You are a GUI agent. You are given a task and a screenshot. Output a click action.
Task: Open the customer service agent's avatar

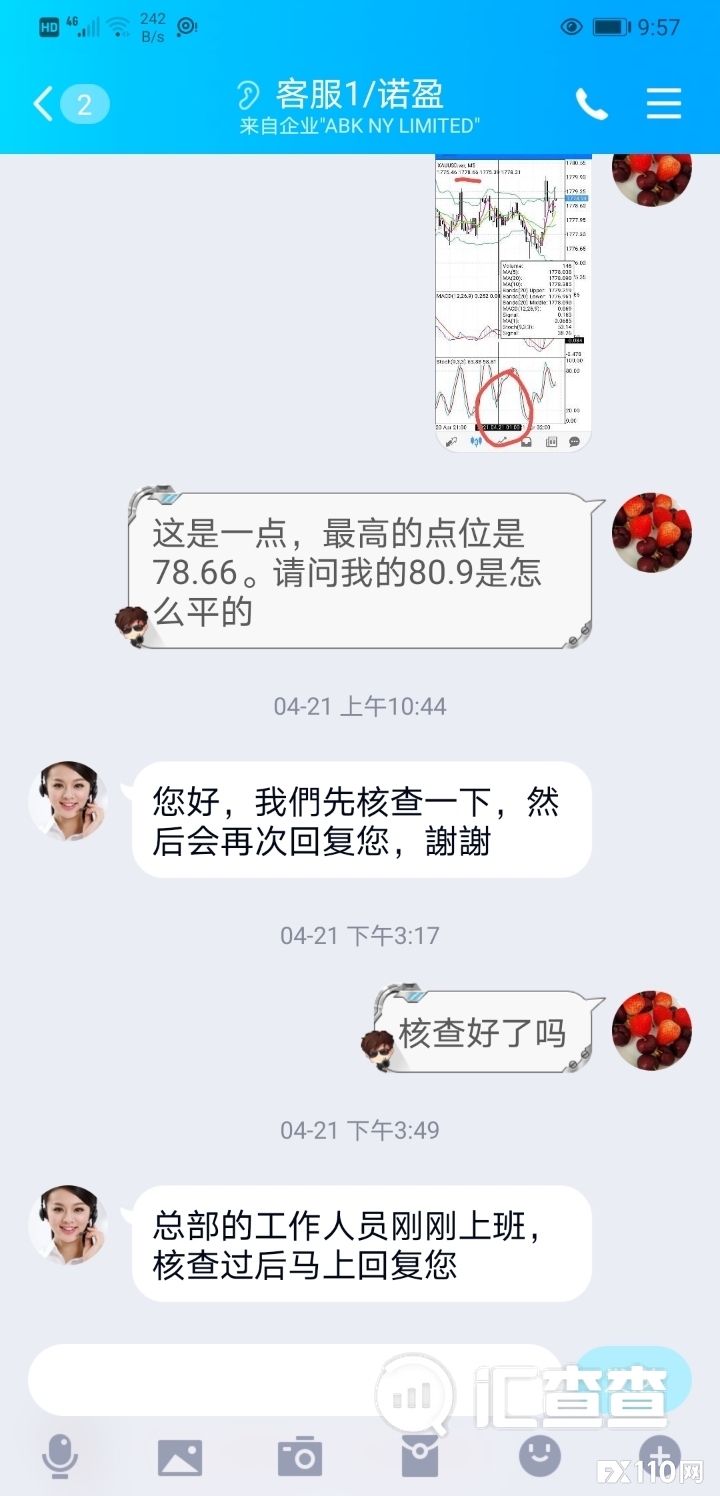67,800
